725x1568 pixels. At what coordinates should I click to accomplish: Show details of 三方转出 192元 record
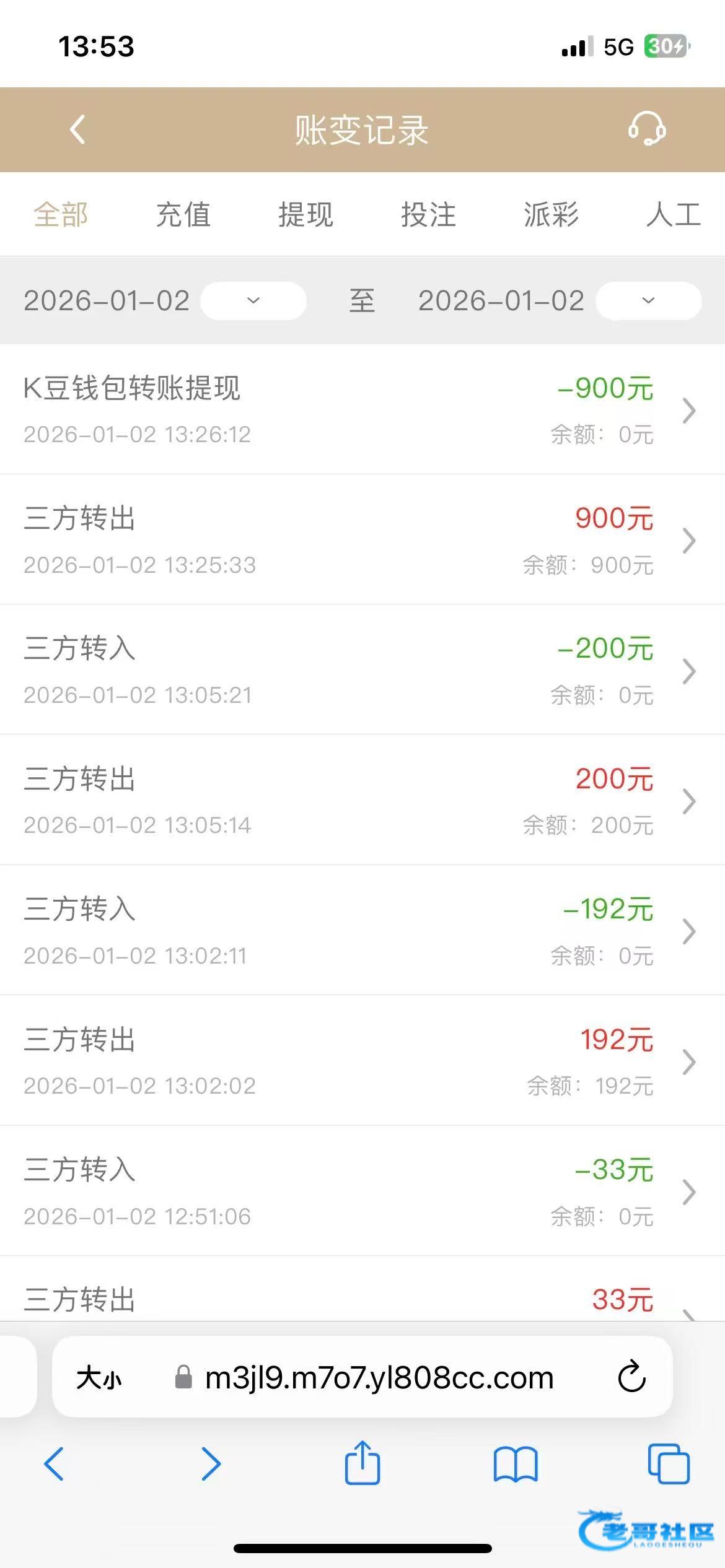[x=362, y=1061]
